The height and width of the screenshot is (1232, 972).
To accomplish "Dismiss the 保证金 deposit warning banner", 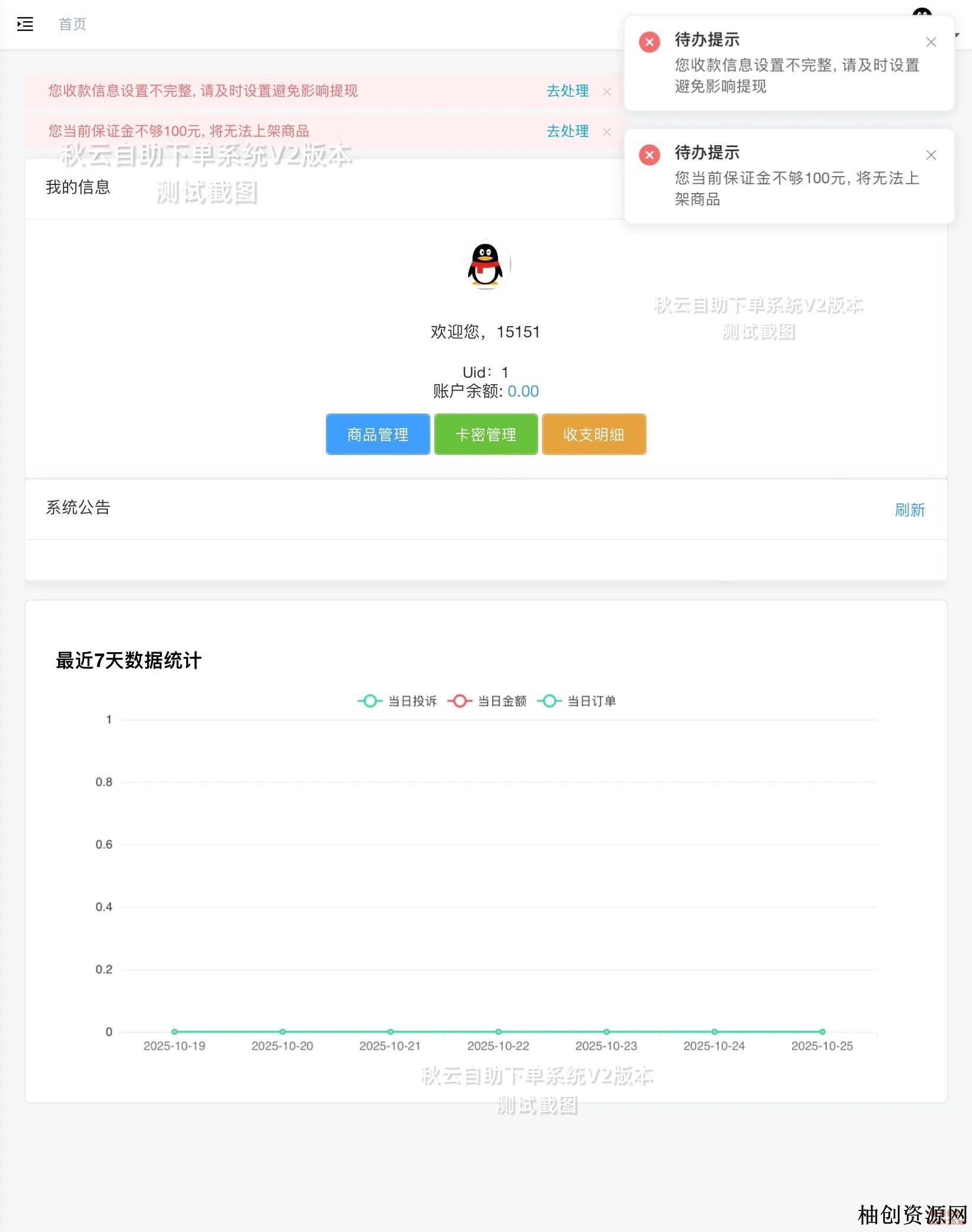I will (607, 132).
